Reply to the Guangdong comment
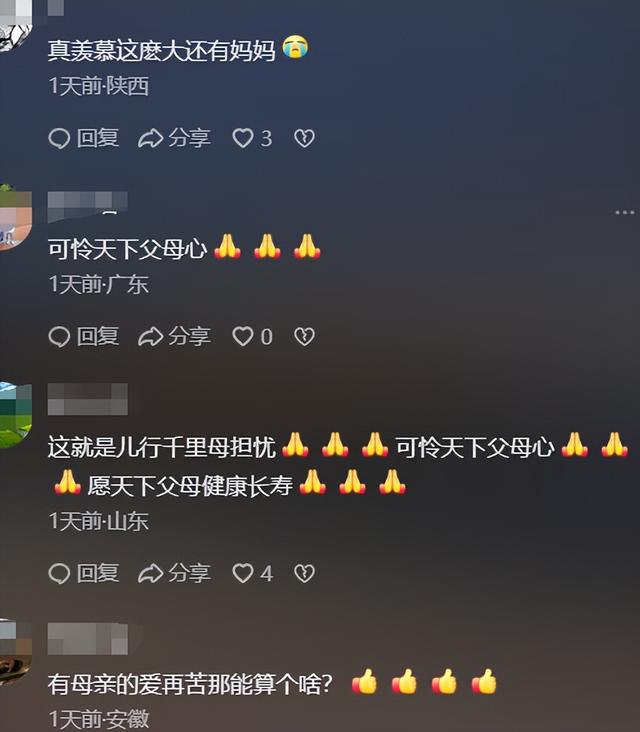The width and height of the screenshot is (640, 732). click(84, 337)
